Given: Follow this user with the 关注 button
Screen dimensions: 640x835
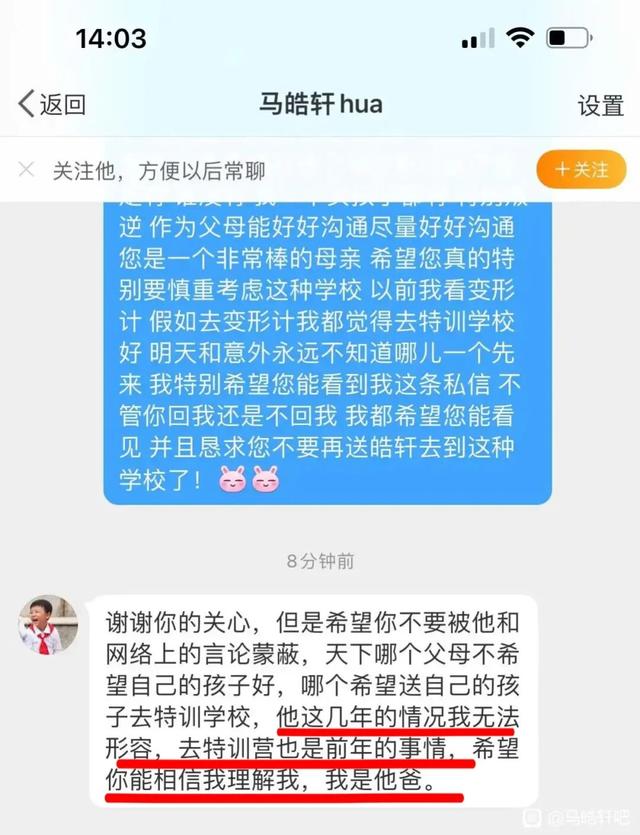Looking at the screenshot, I should pos(581,169).
